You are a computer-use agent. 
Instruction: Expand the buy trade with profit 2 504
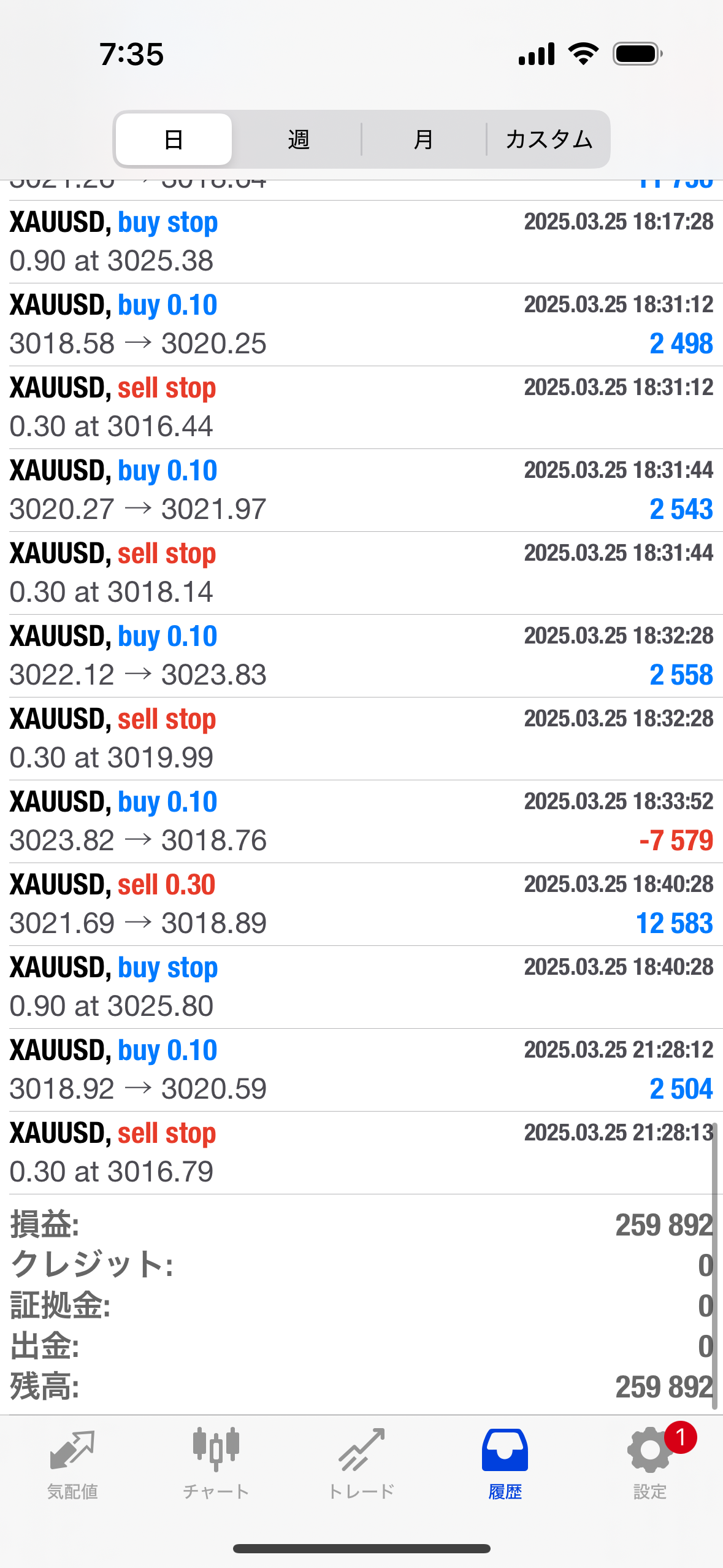(x=361, y=1070)
